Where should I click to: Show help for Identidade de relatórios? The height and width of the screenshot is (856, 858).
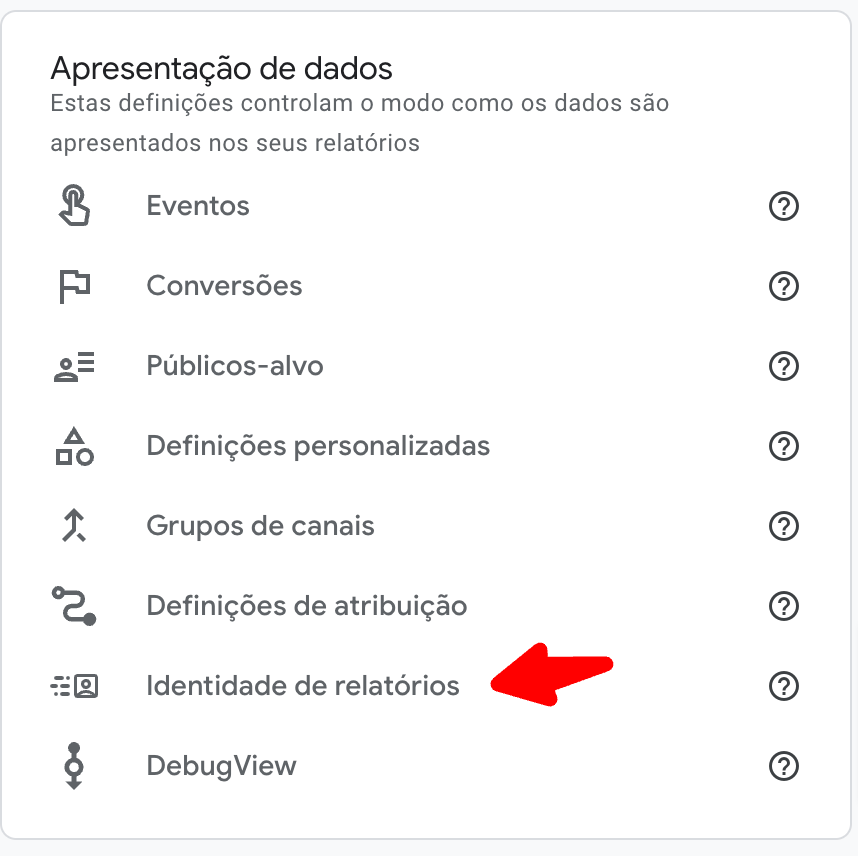[x=784, y=686]
